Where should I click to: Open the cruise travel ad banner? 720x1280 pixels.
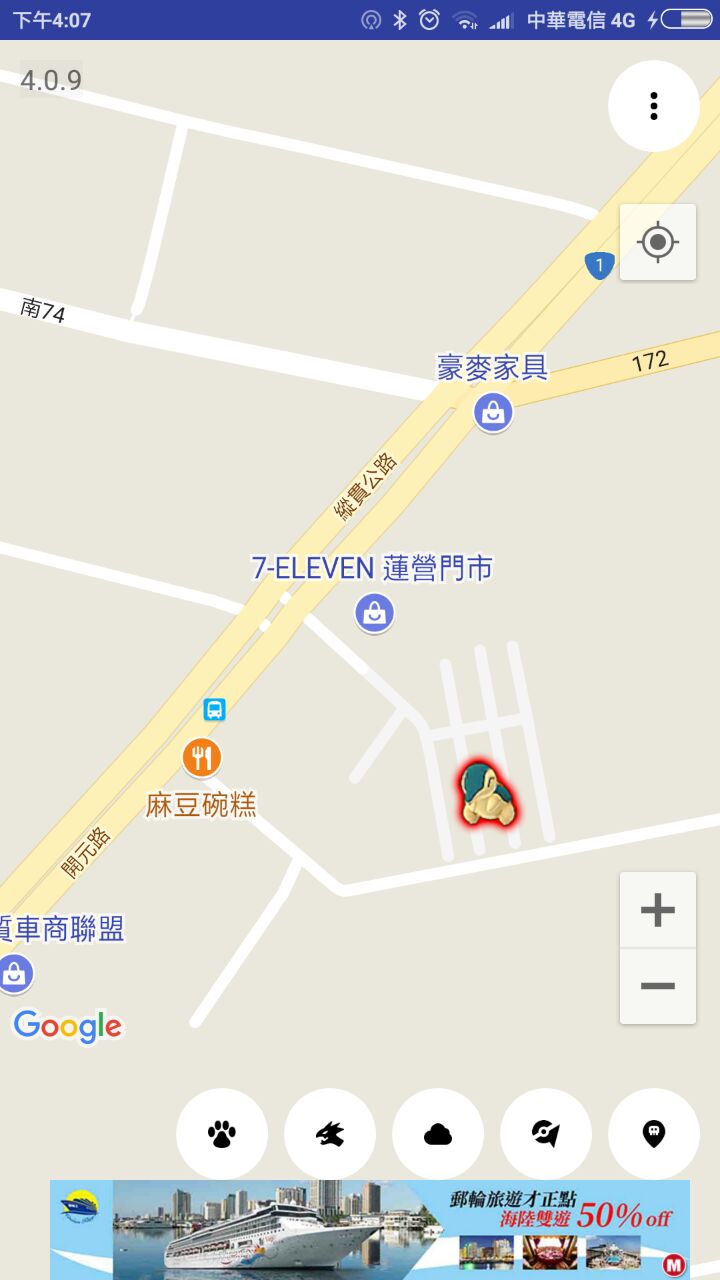[x=370, y=1229]
